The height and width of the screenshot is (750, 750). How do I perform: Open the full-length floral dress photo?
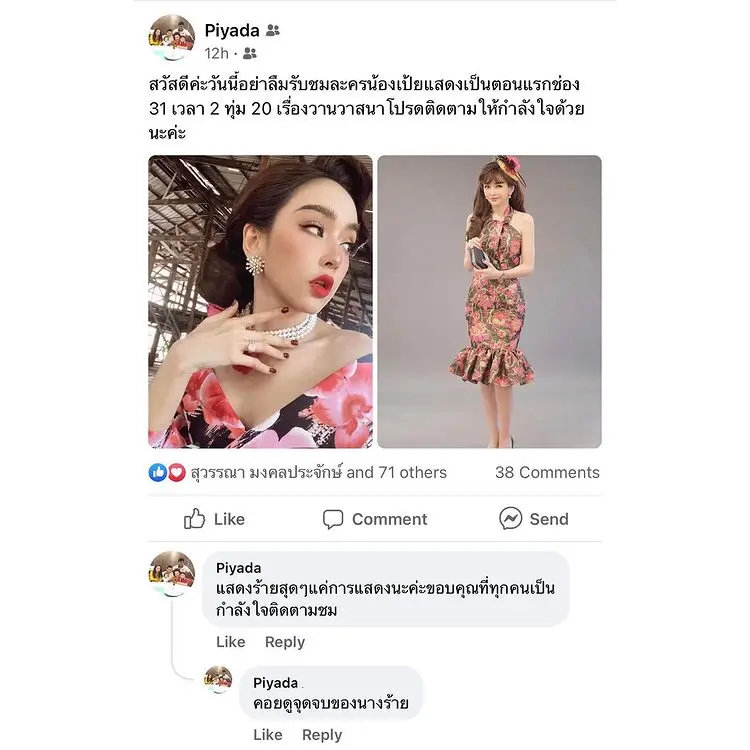pos(489,301)
